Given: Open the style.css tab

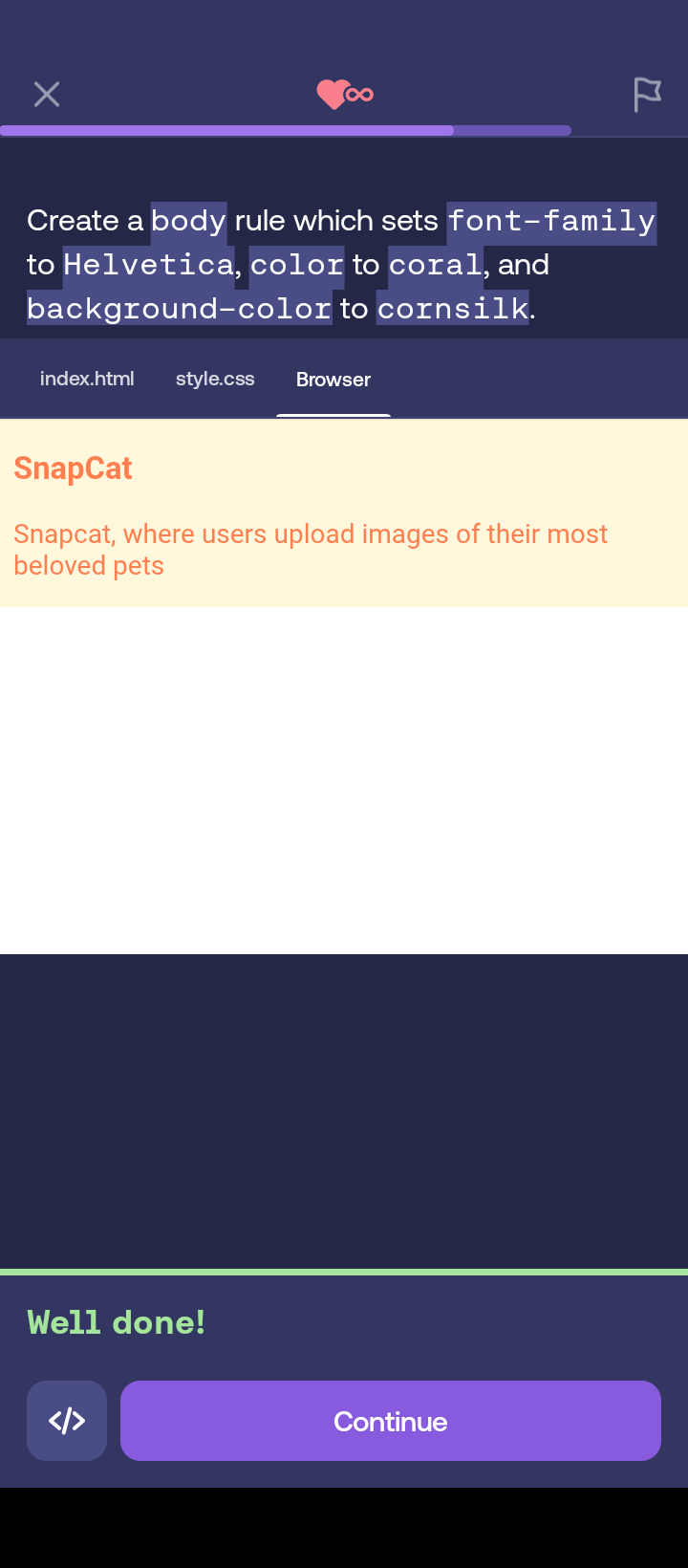Looking at the screenshot, I should pyautogui.click(x=215, y=379).
